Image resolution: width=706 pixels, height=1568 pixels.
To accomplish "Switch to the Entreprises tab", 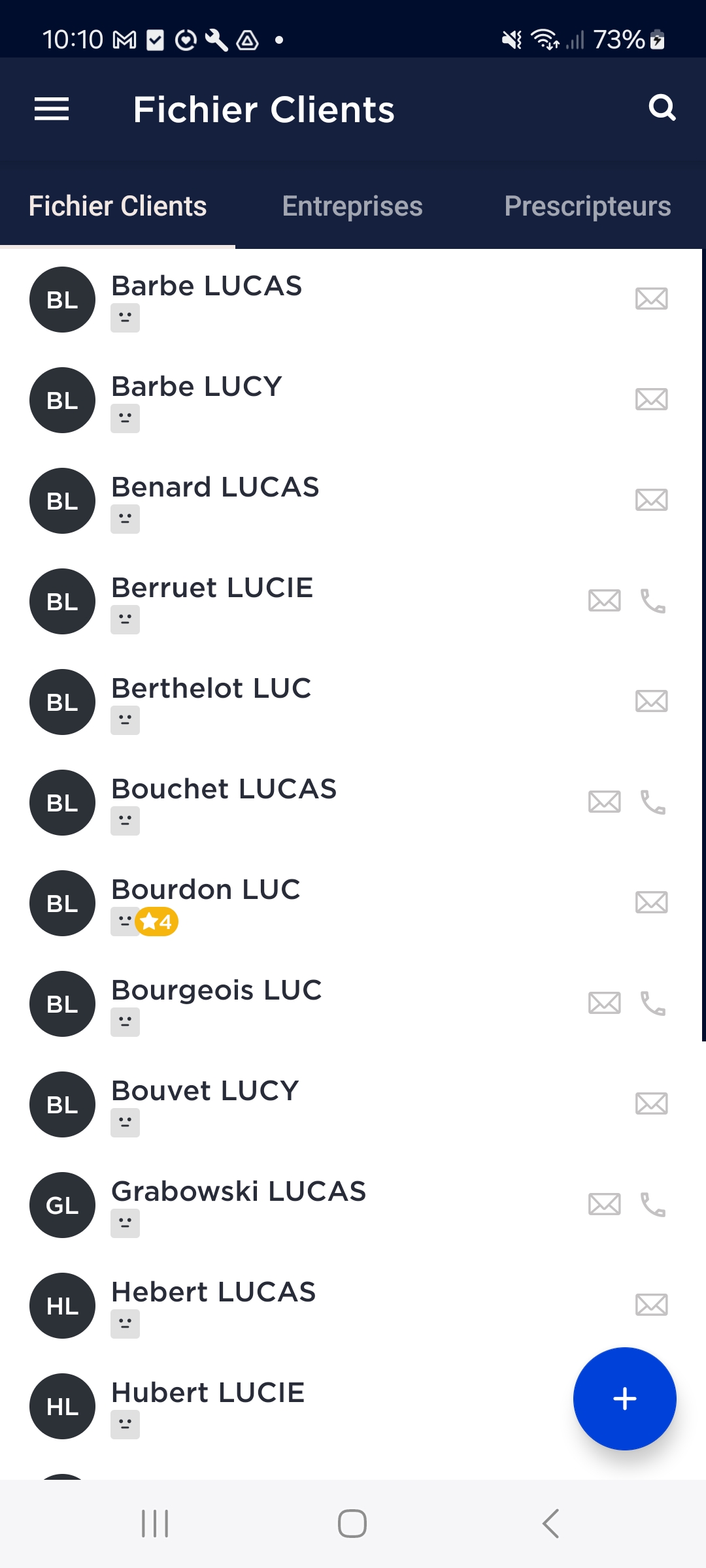I will 352,206.
